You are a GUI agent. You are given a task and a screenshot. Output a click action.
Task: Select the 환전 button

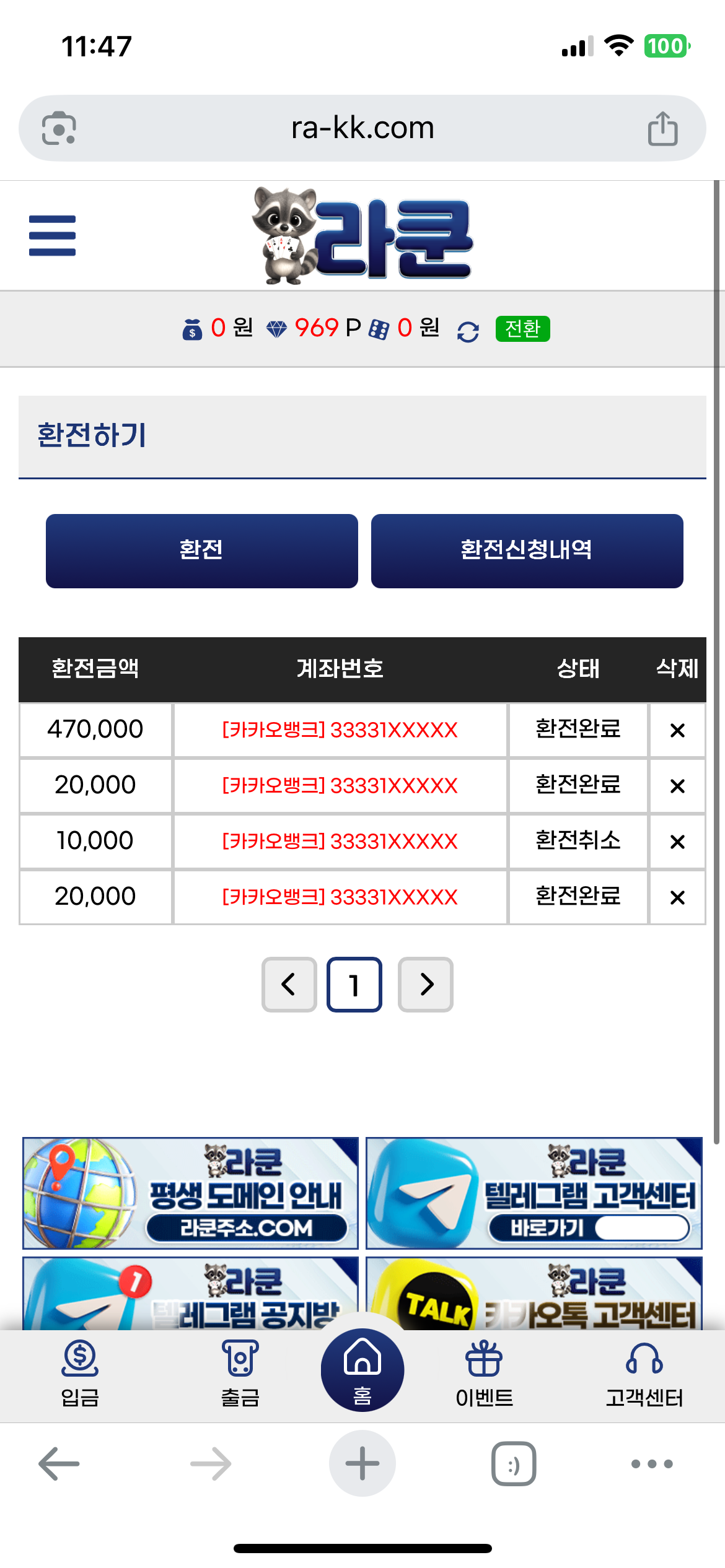202,551
